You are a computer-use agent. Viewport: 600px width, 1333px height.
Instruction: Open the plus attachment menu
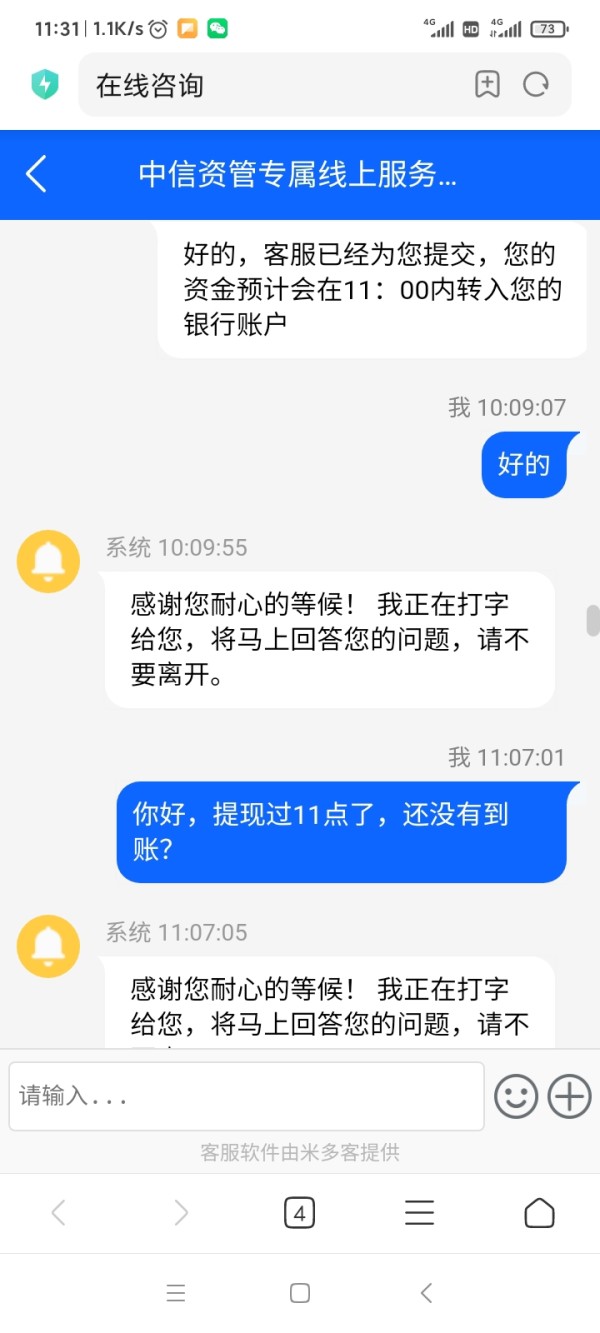click(570, 1097)
